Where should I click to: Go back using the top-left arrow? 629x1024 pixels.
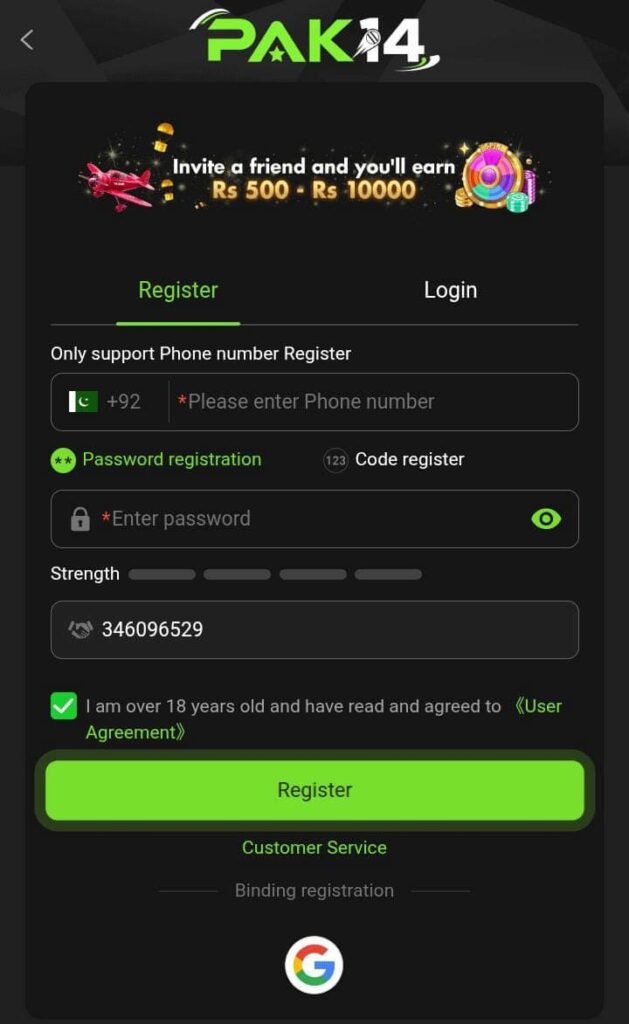coord(27,40)
